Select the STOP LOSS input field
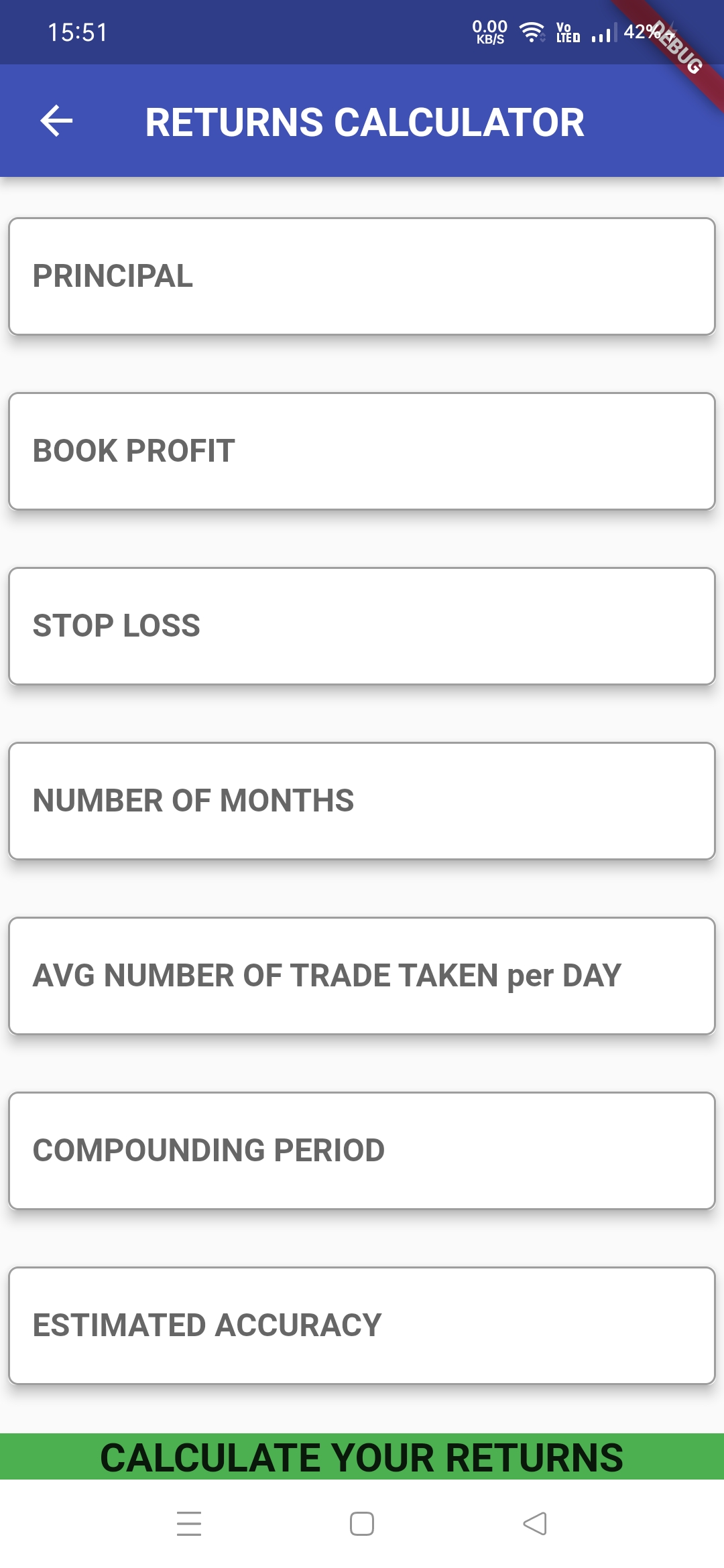 tap(362, 625)
